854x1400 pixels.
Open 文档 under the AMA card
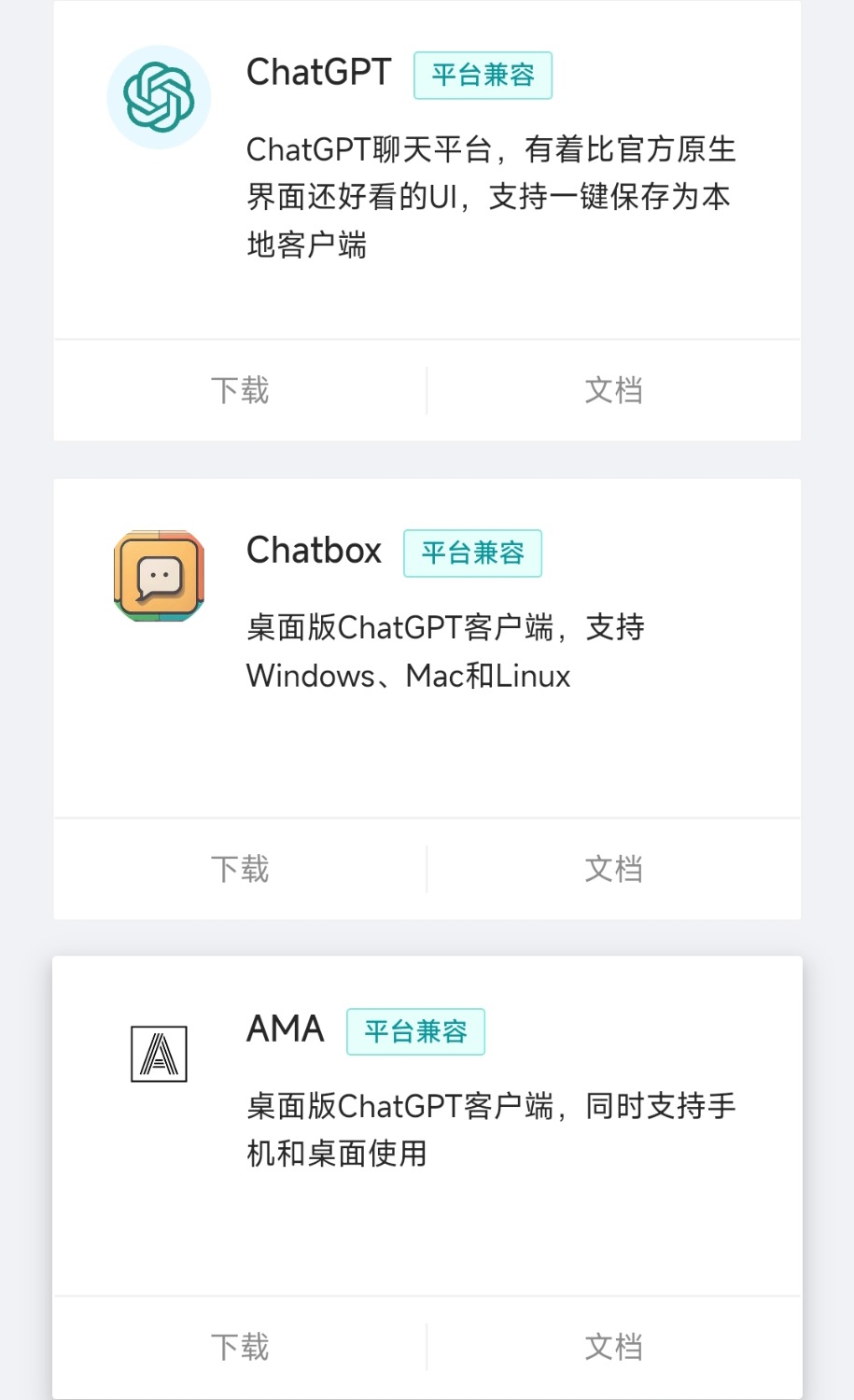(x=613, y=1347)
